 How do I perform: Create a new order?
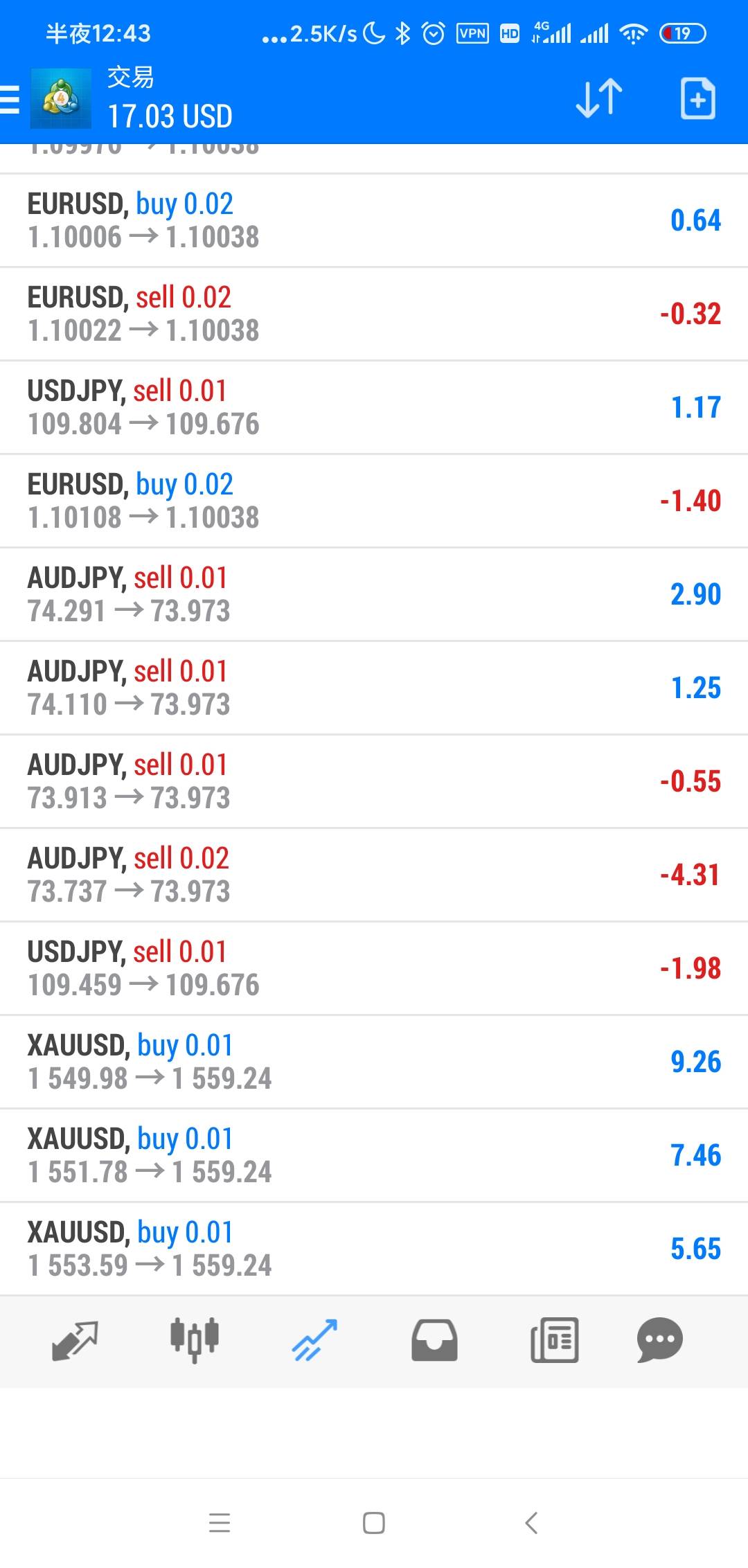click(x=697, y=99)
